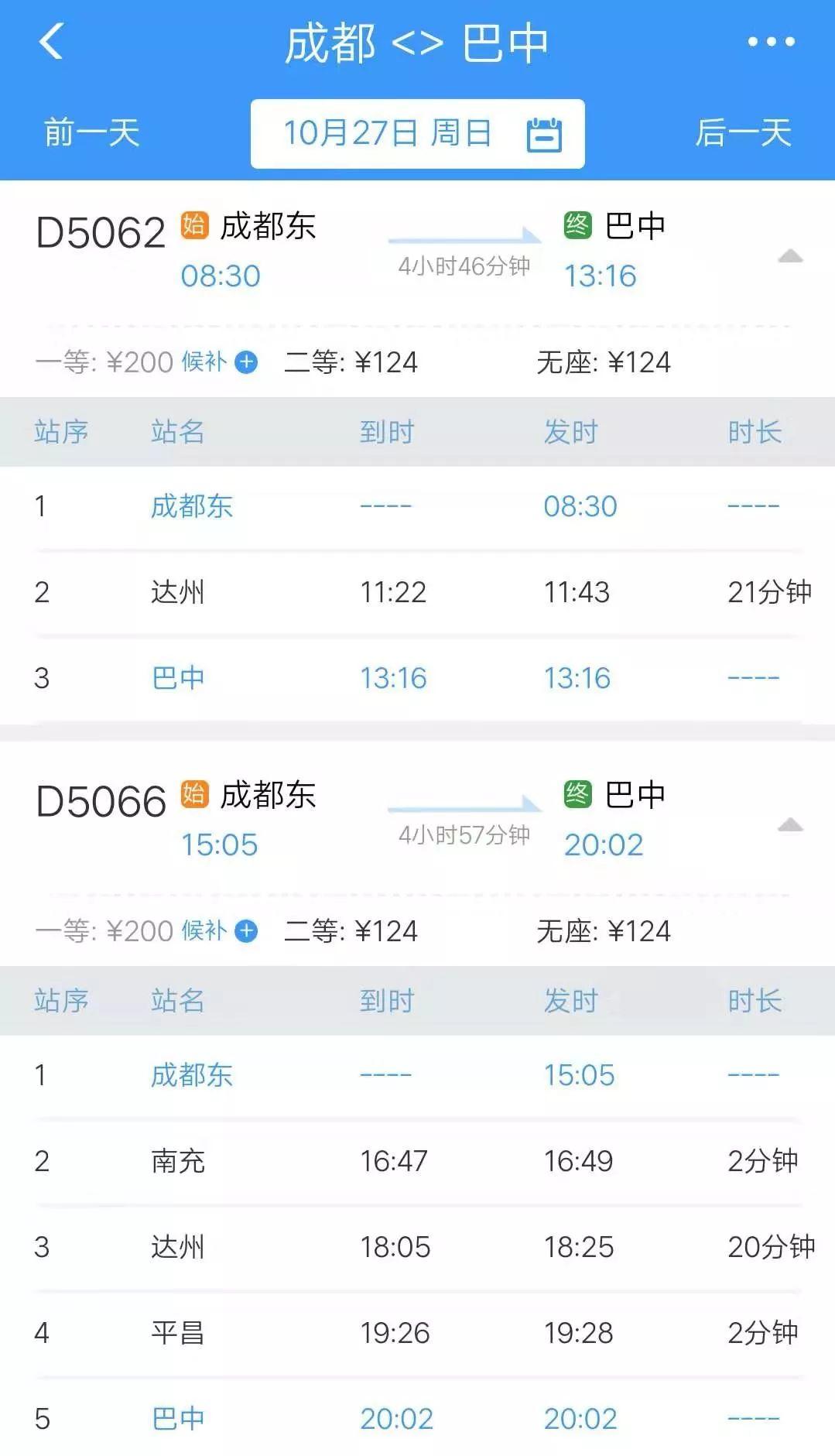The width and height of the screenshot is (835, 1456).
Task: Collapse the D5066 train stop list
Action: point(790,825)
